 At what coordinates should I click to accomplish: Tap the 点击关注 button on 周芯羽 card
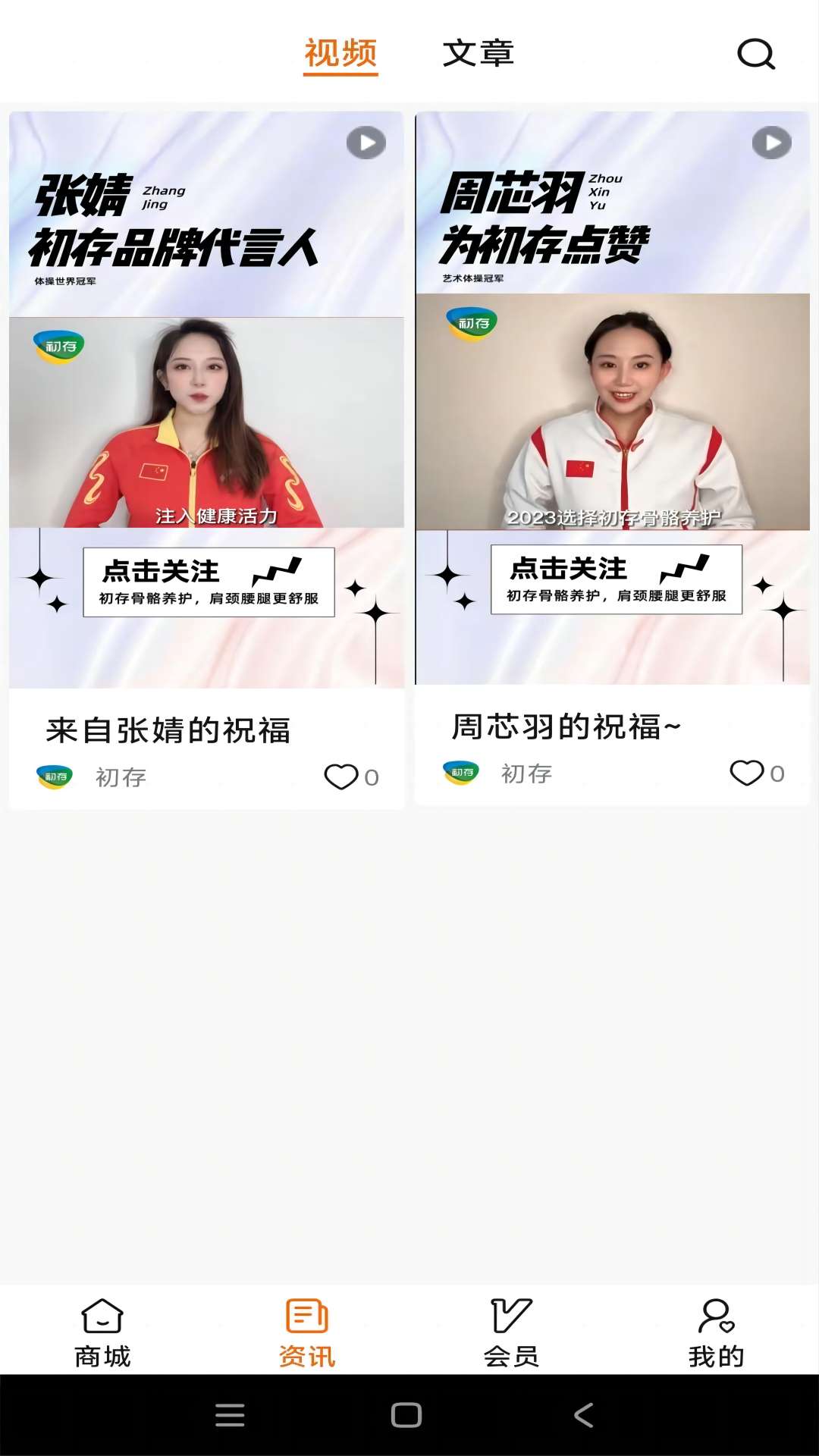click(x=614, y=578)
